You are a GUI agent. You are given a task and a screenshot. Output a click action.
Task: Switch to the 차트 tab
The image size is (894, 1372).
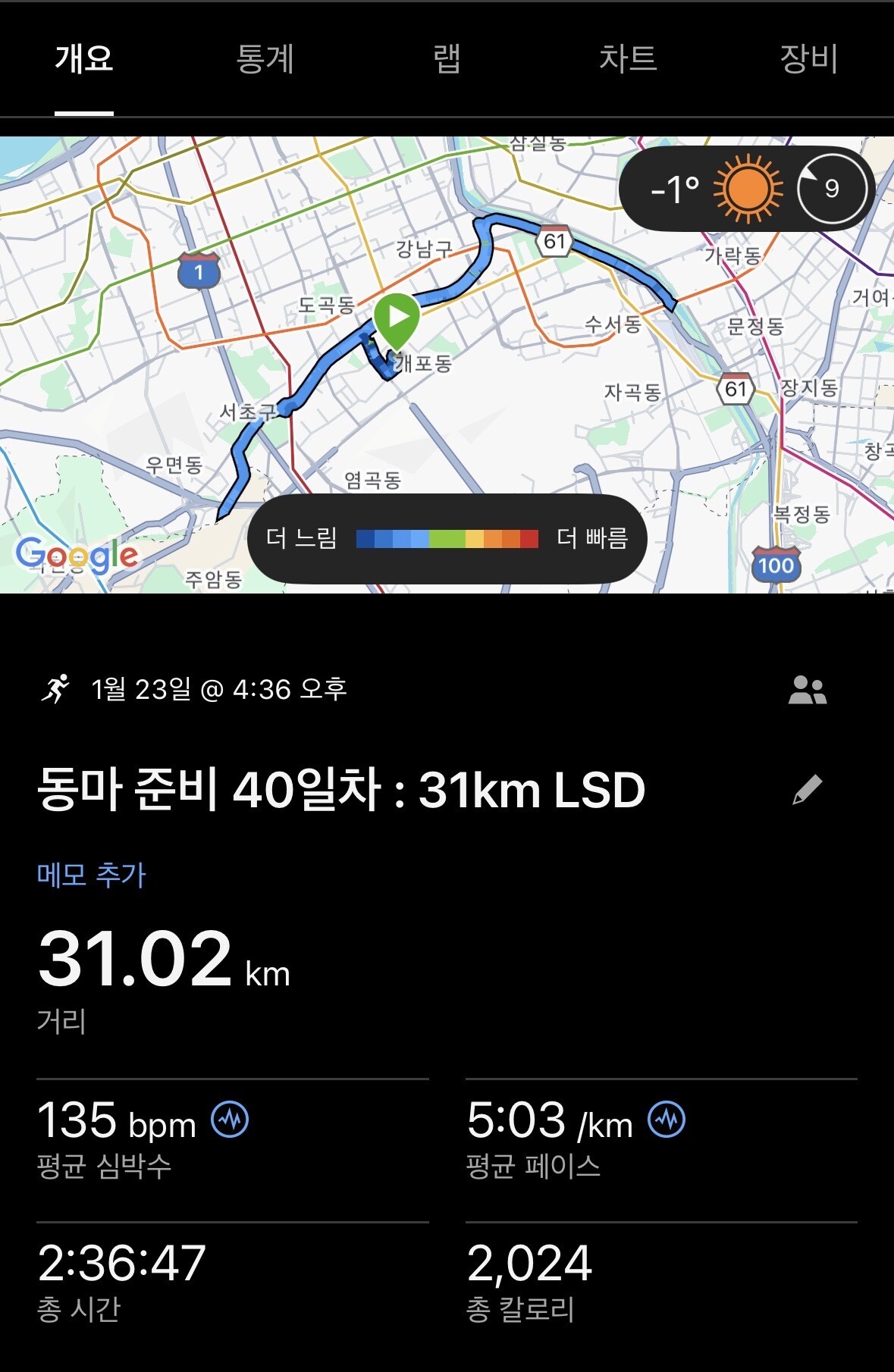(x=628, y=59)
